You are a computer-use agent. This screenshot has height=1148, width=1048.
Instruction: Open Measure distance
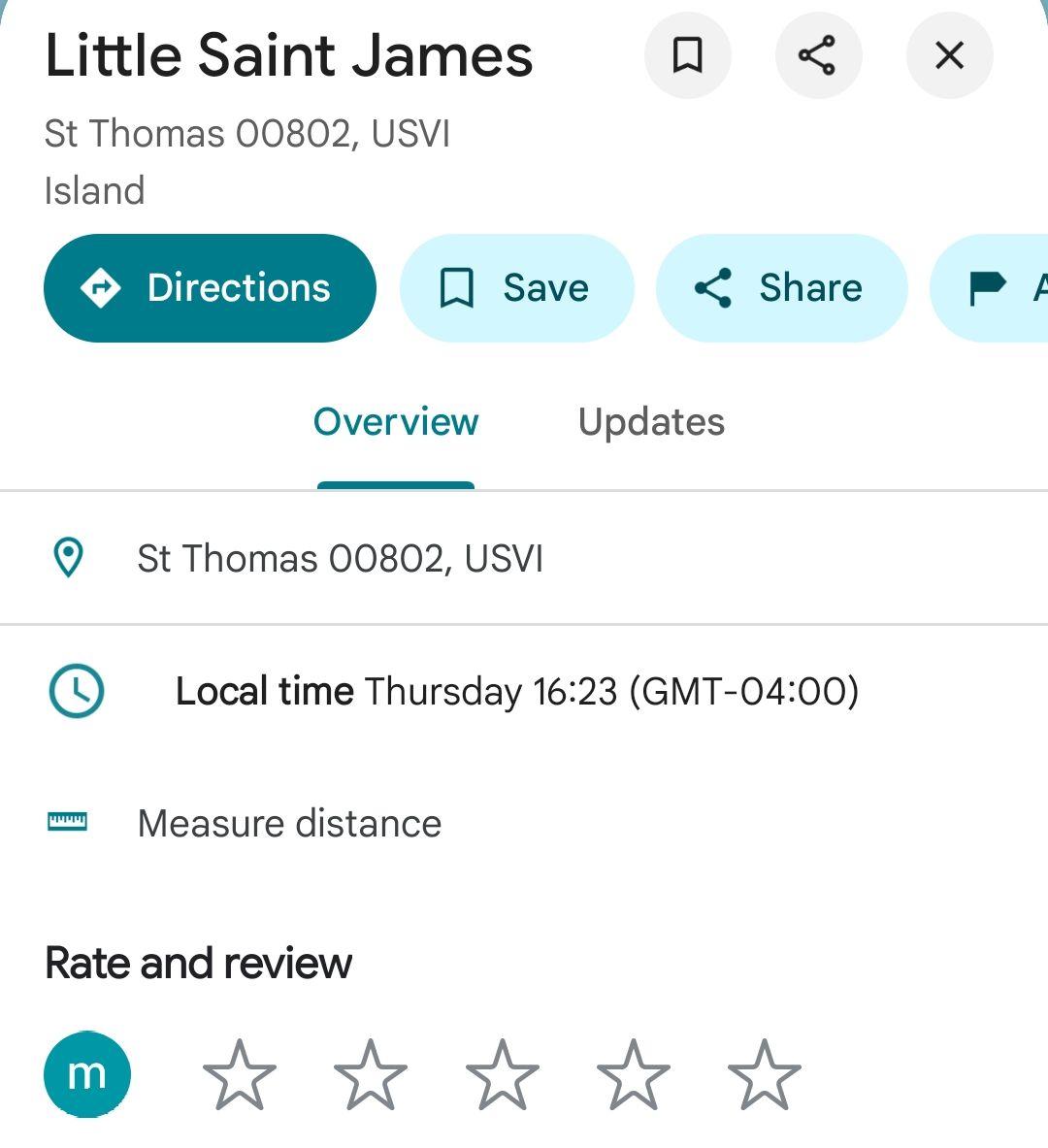[289, 824]
